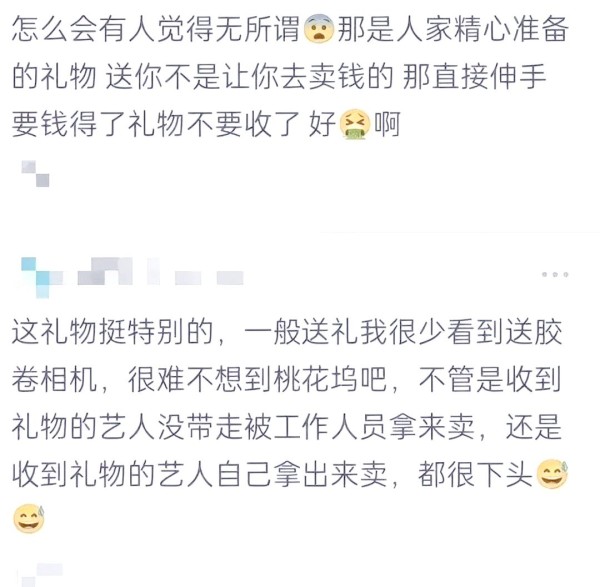The image size is (600, 587).
Task: Open the three-dot menu on the film camera comment
Action: (554, 273)
